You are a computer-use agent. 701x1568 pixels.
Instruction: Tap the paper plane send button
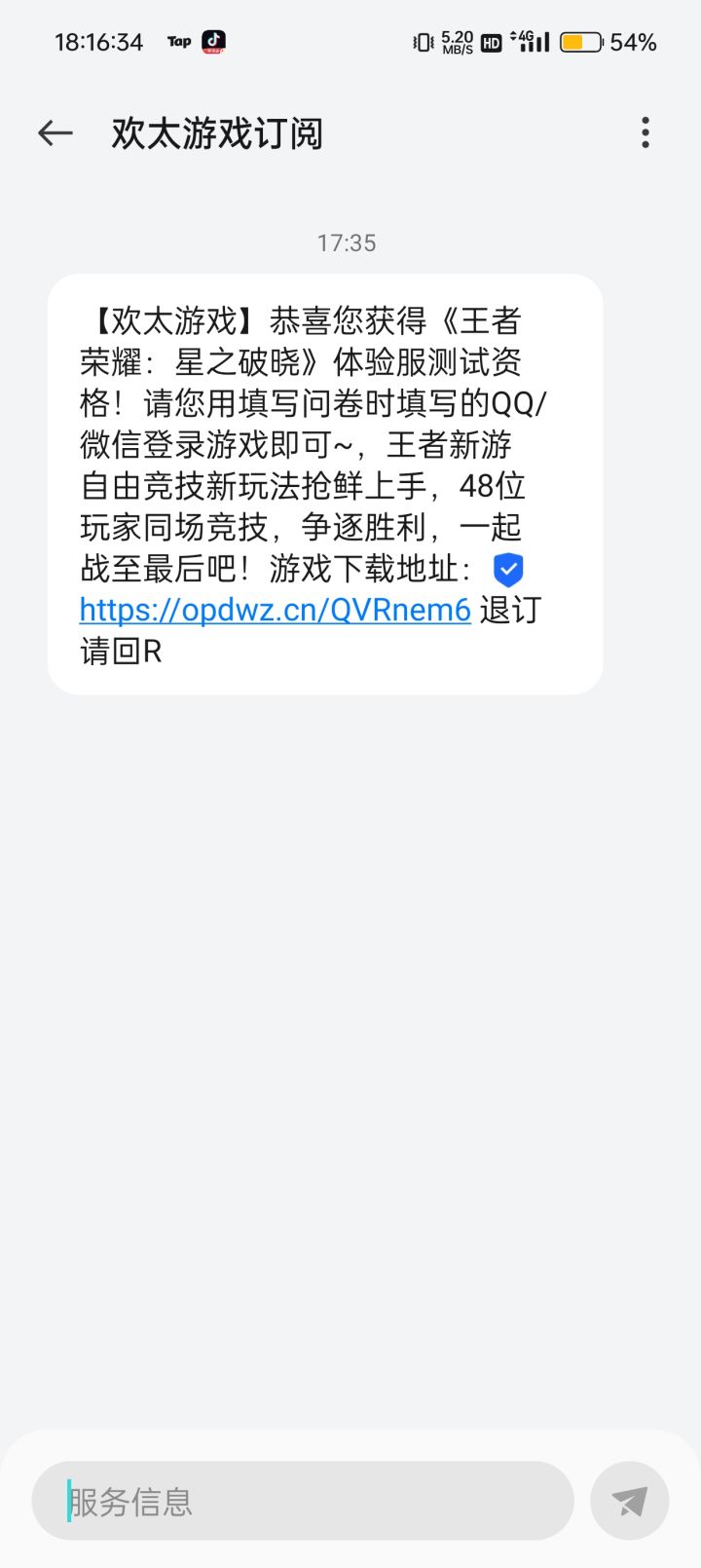pos(629,1501)
